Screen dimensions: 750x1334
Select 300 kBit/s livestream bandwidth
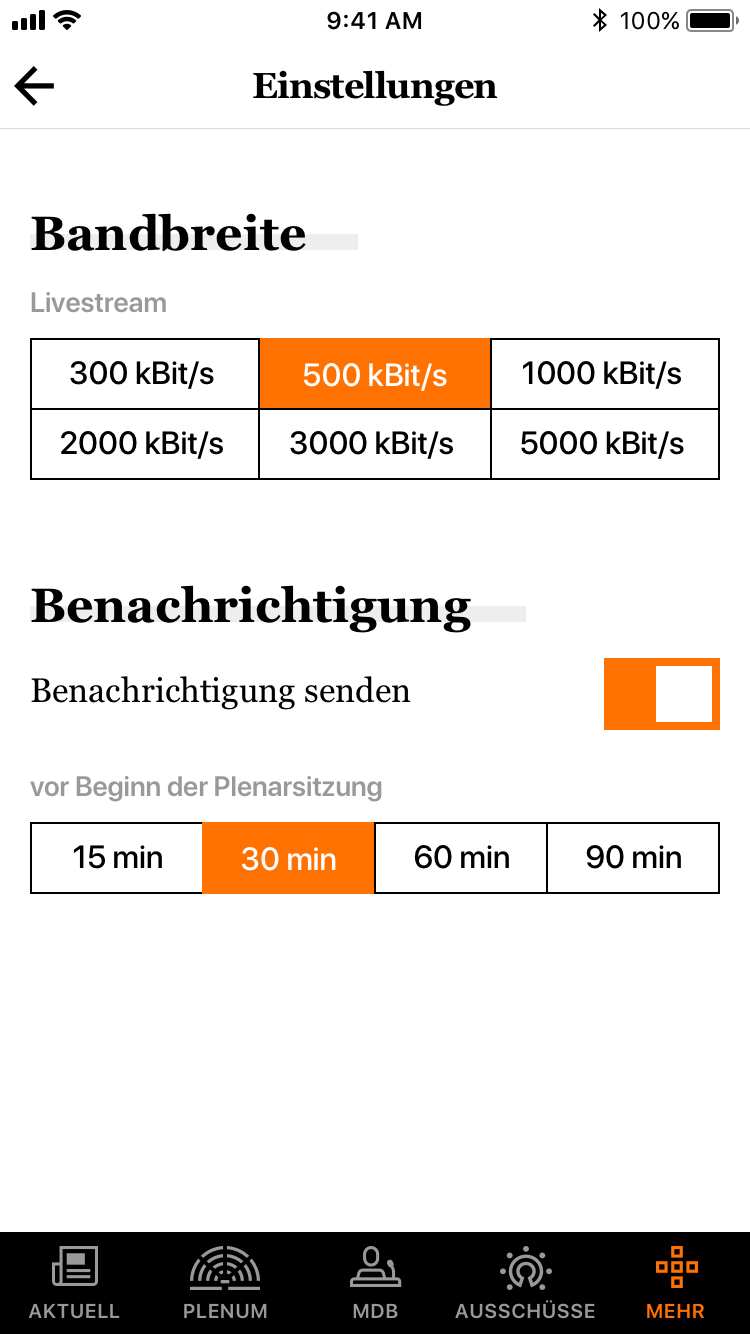pos(145,374)
